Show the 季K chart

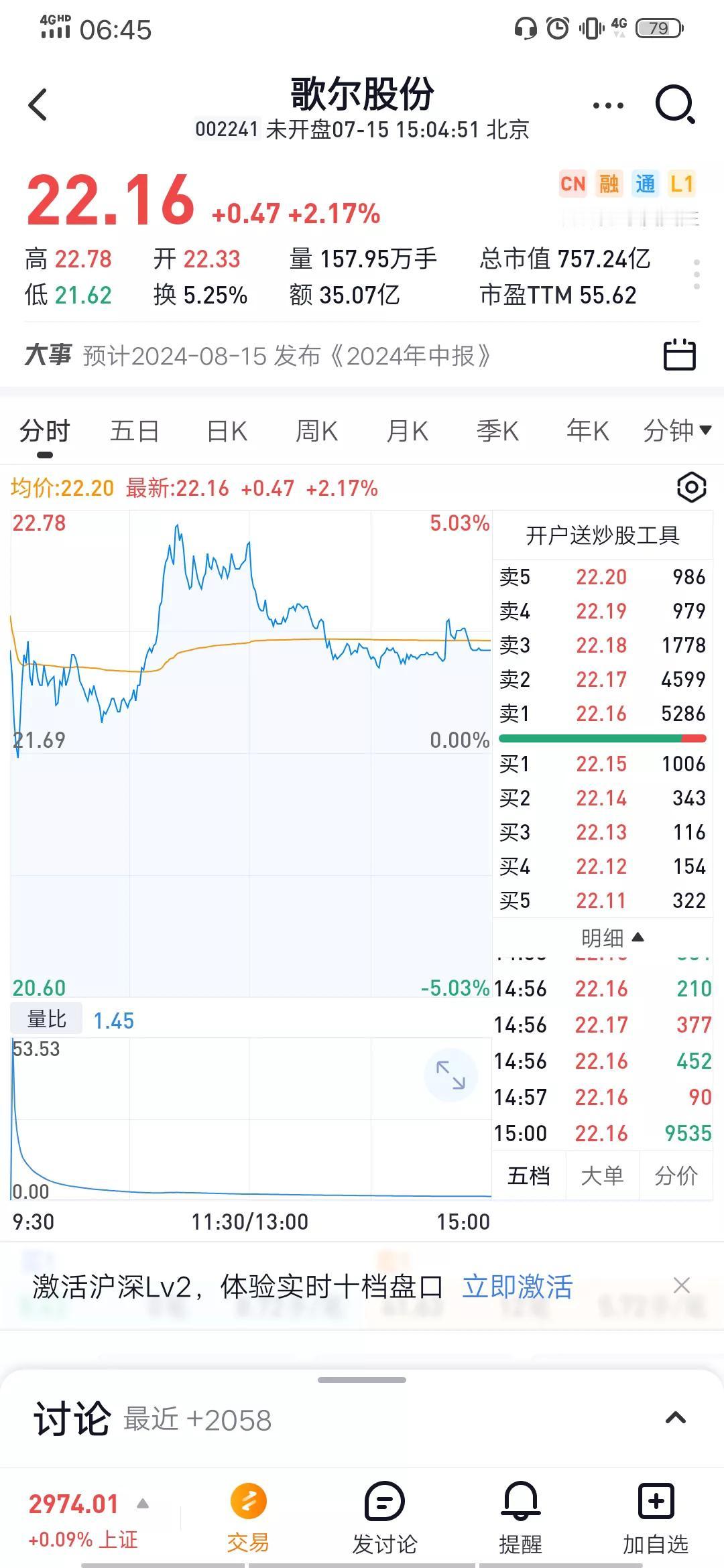click(497, 431)
